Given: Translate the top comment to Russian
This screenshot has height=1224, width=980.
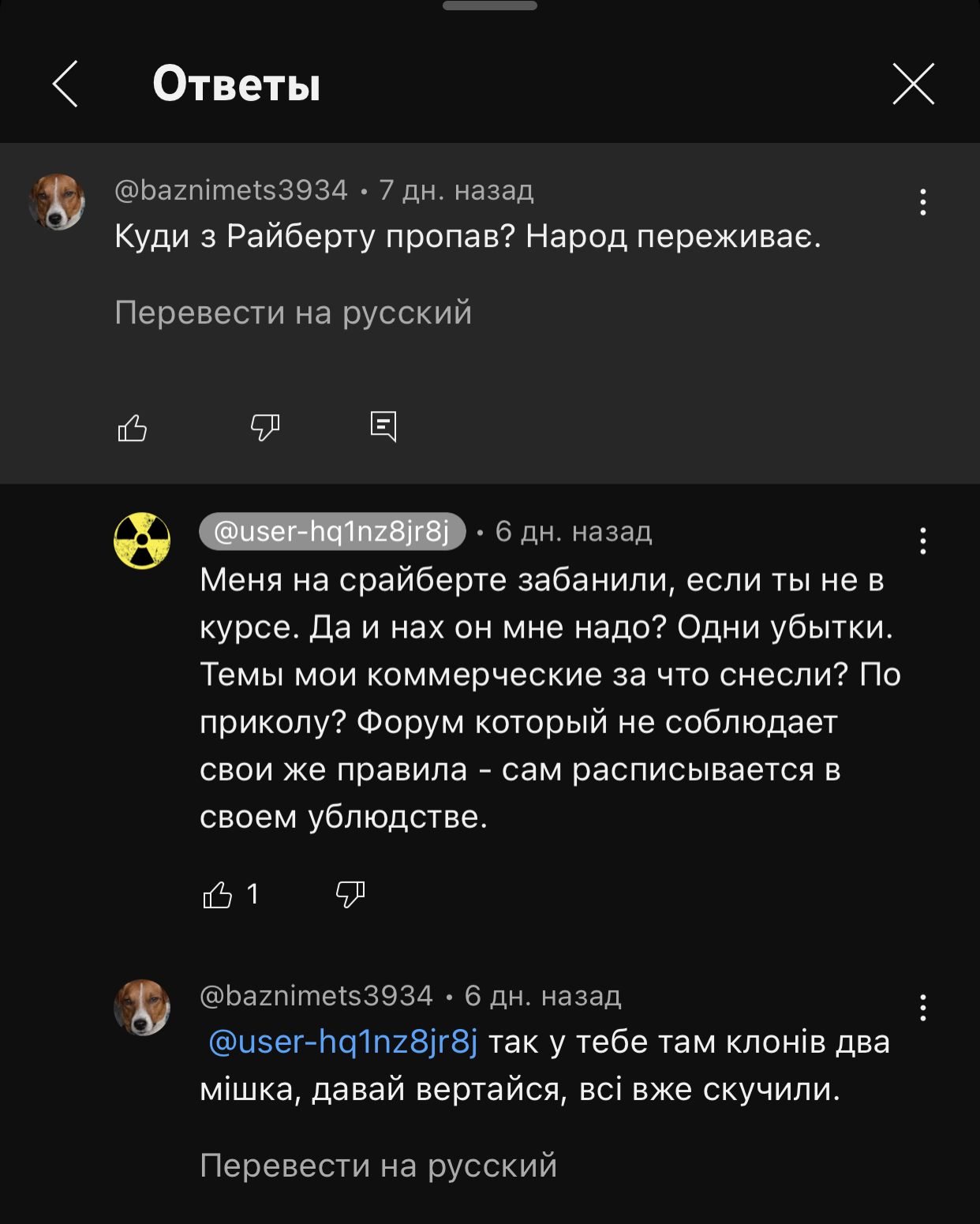Looking at the screenshot, I should point(293,313).
